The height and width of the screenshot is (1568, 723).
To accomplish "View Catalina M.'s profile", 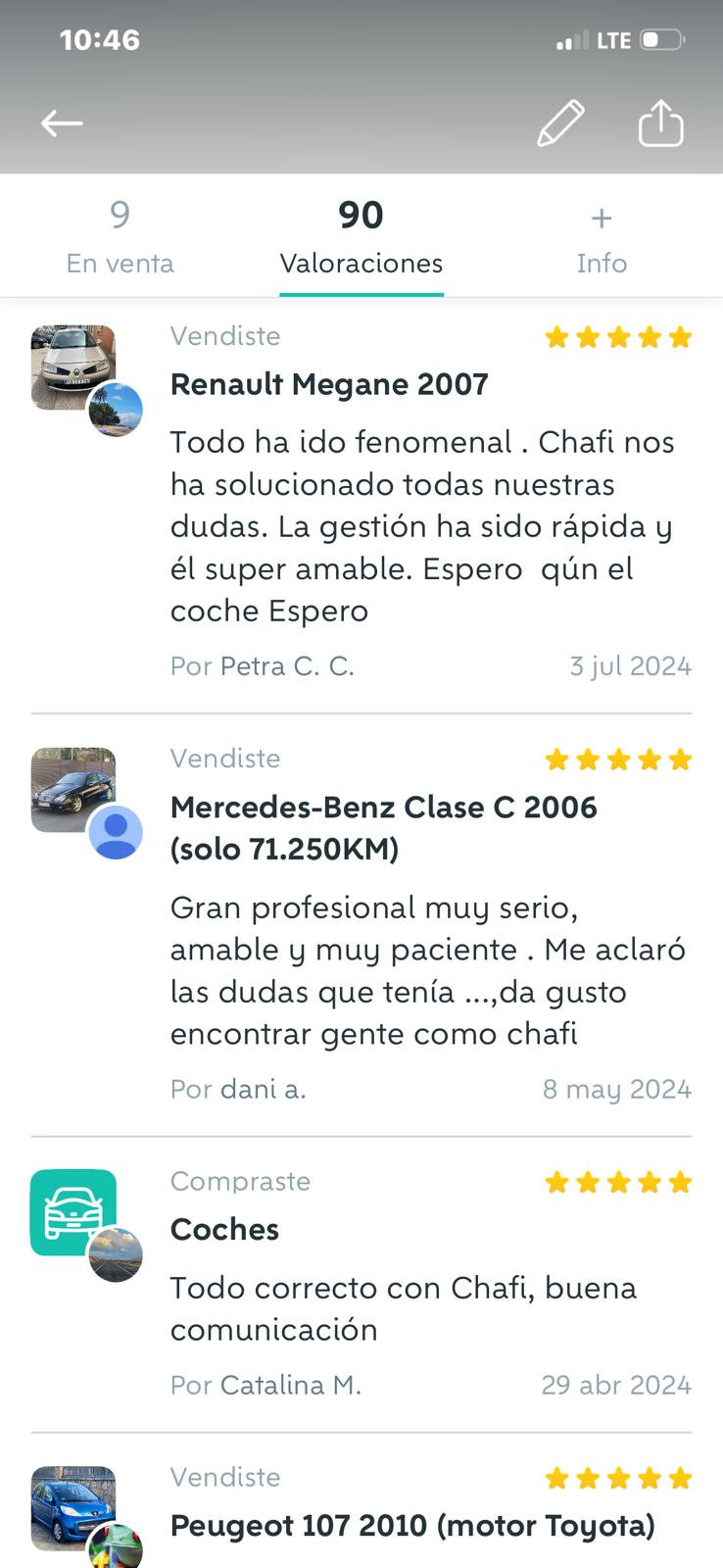I will coord(290,1385).
